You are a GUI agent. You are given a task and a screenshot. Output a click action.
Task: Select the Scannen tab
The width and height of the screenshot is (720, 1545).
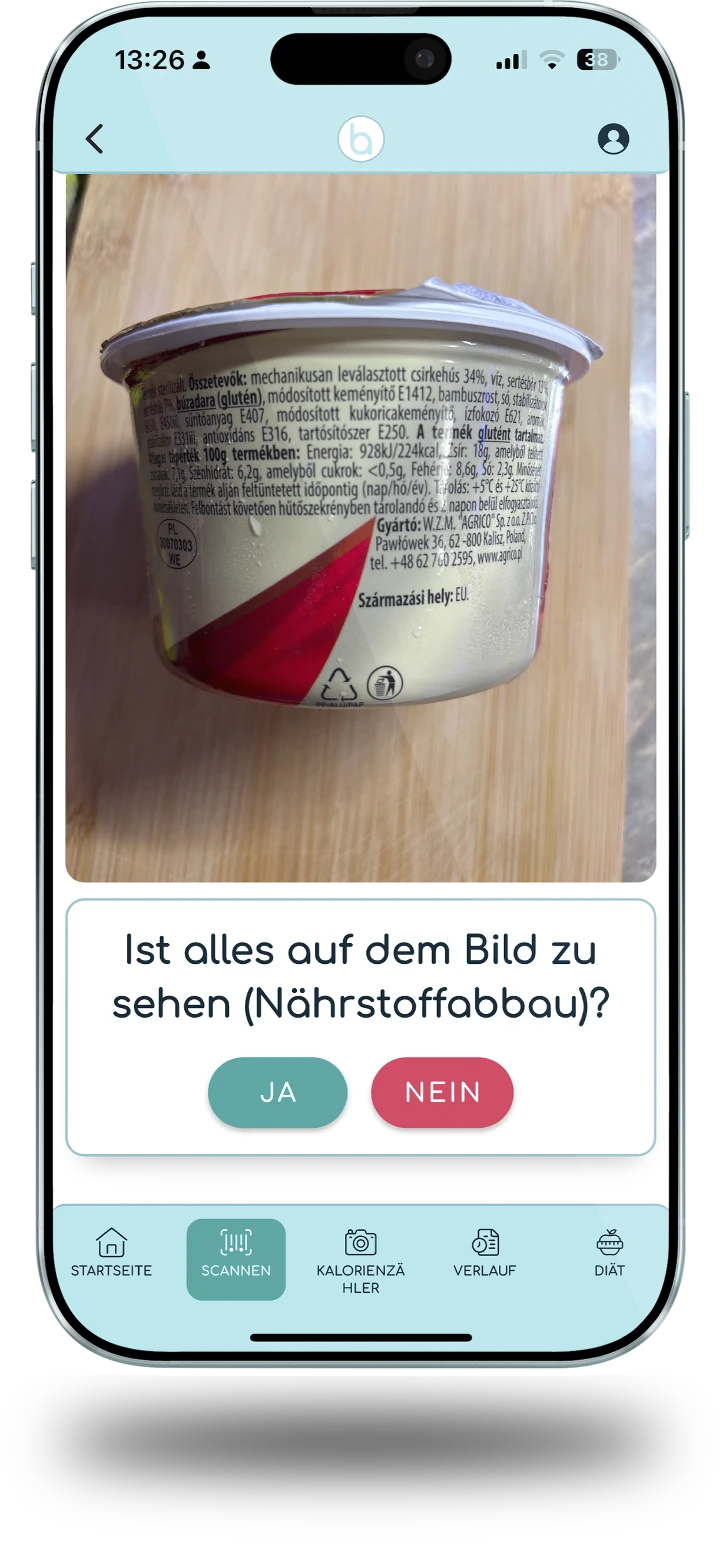tap(236, 1258)
